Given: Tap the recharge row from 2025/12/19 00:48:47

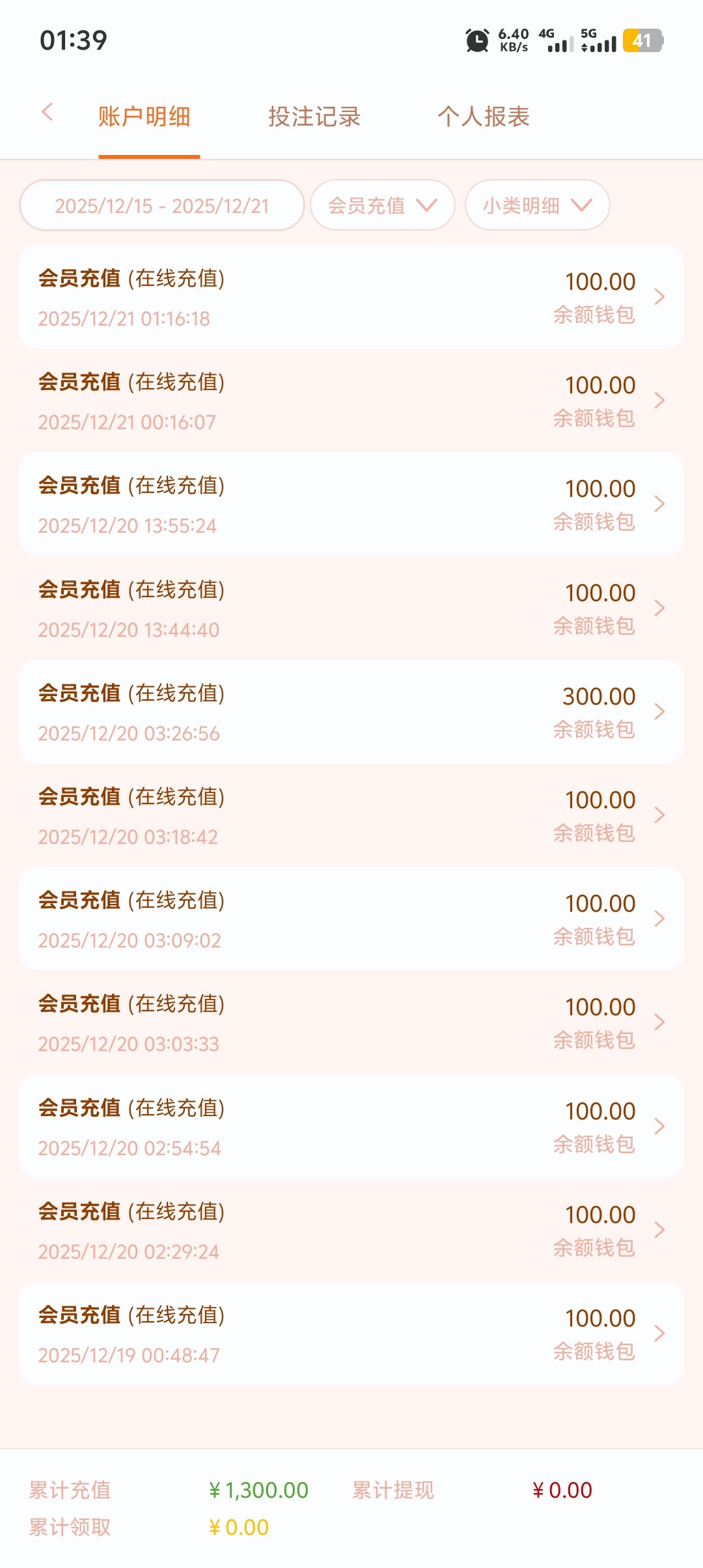Looking at the screenshot, I should pyautogui.click(x=351, y=1334).
